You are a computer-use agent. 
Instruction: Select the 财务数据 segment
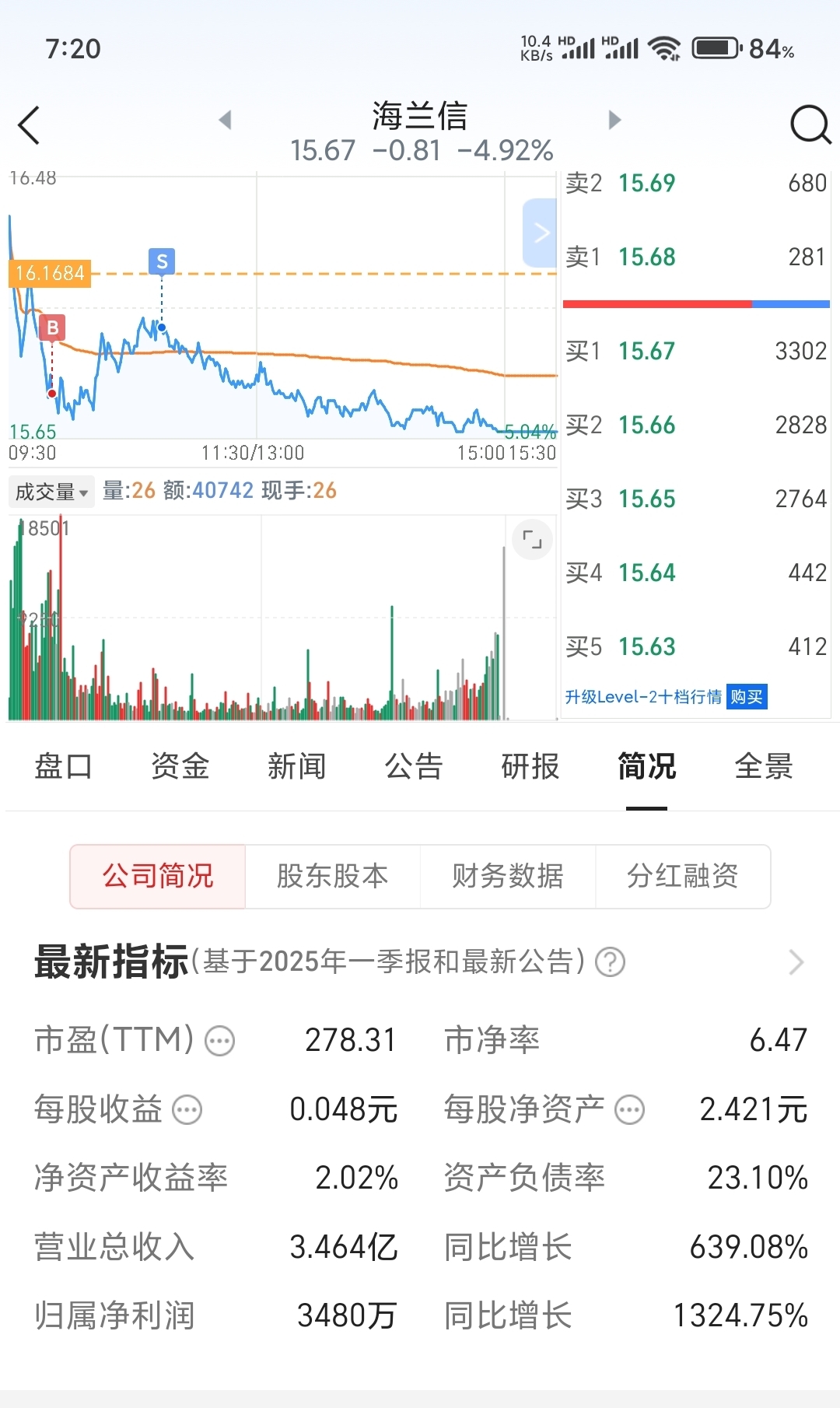pos(508,876)
